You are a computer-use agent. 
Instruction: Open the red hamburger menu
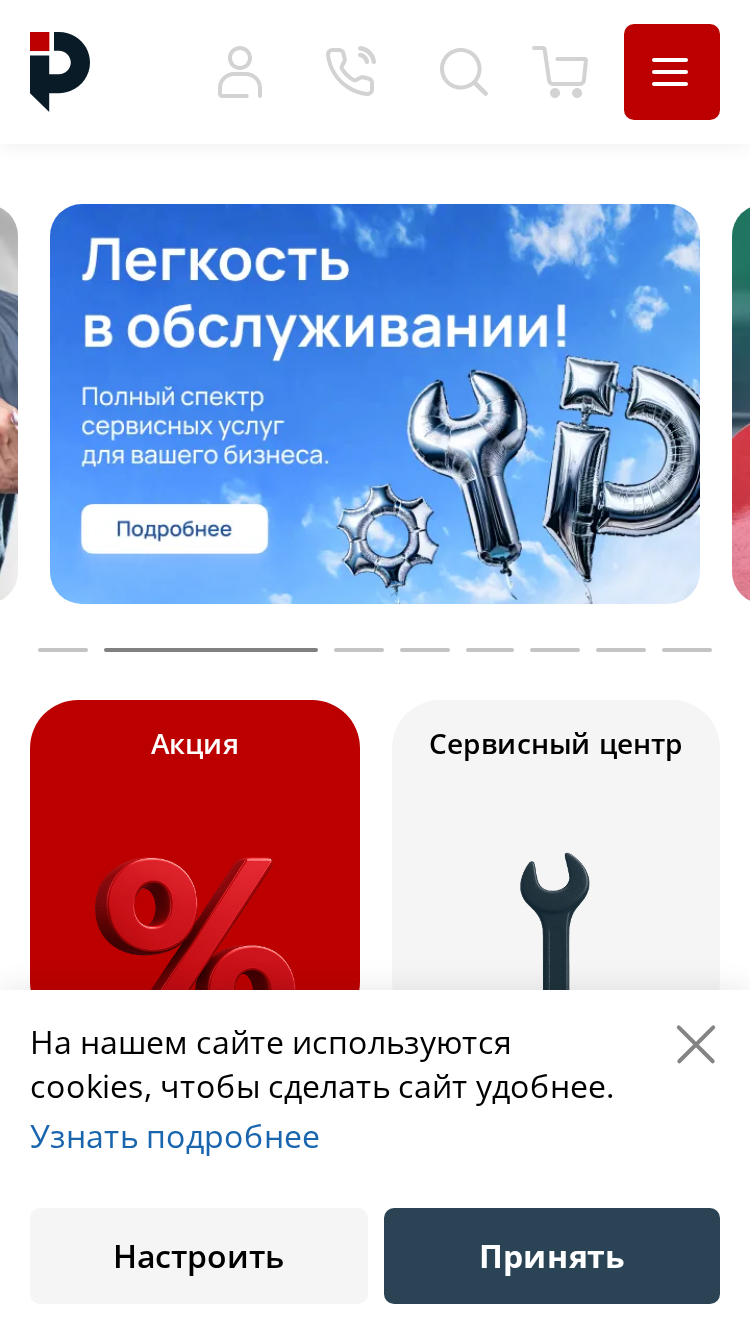click(x=672, y=72)
